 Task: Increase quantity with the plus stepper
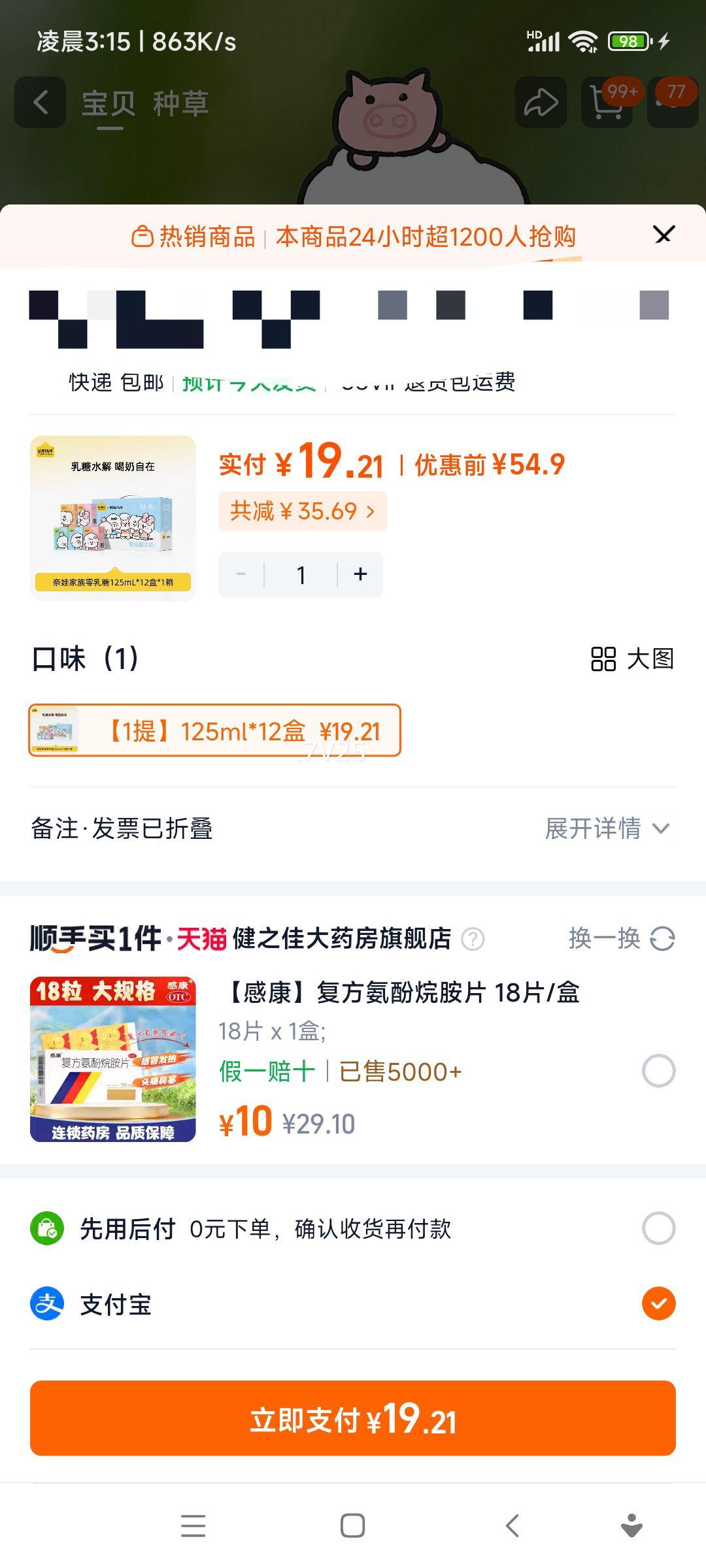click(x=360, y=574)
